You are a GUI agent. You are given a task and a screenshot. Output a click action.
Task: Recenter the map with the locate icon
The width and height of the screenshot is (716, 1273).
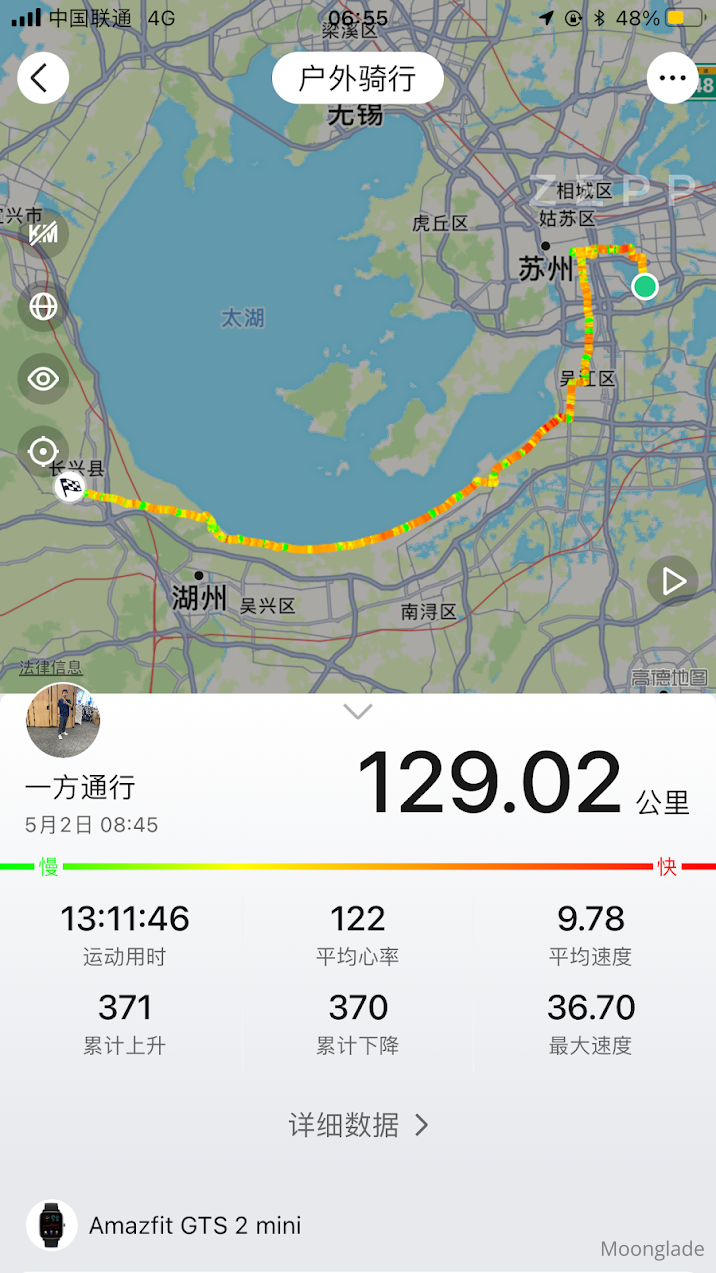43,451
